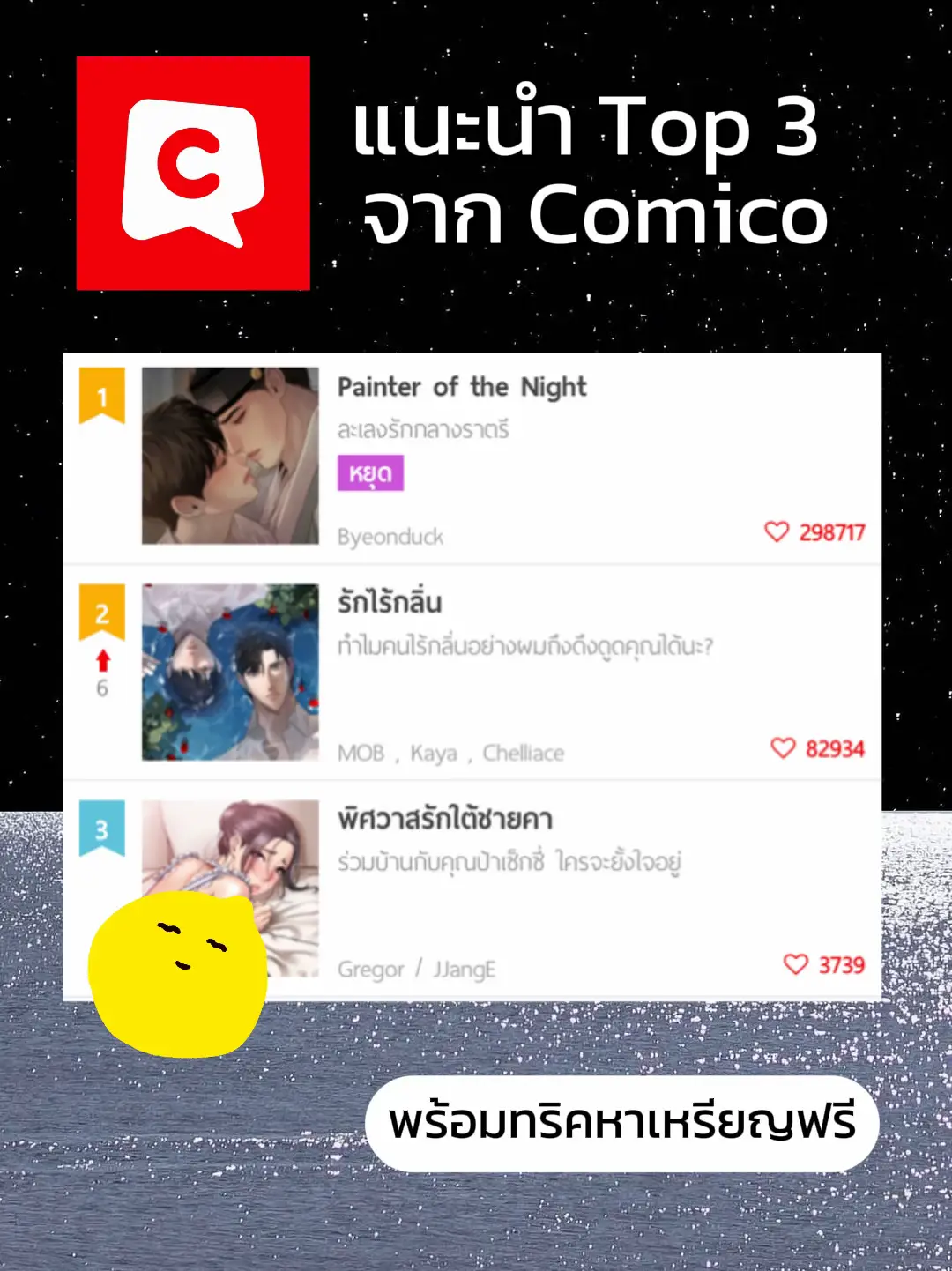Click the rank 3 blue badge
This screenshot has width=952, height=1271.
coord(103,827)
